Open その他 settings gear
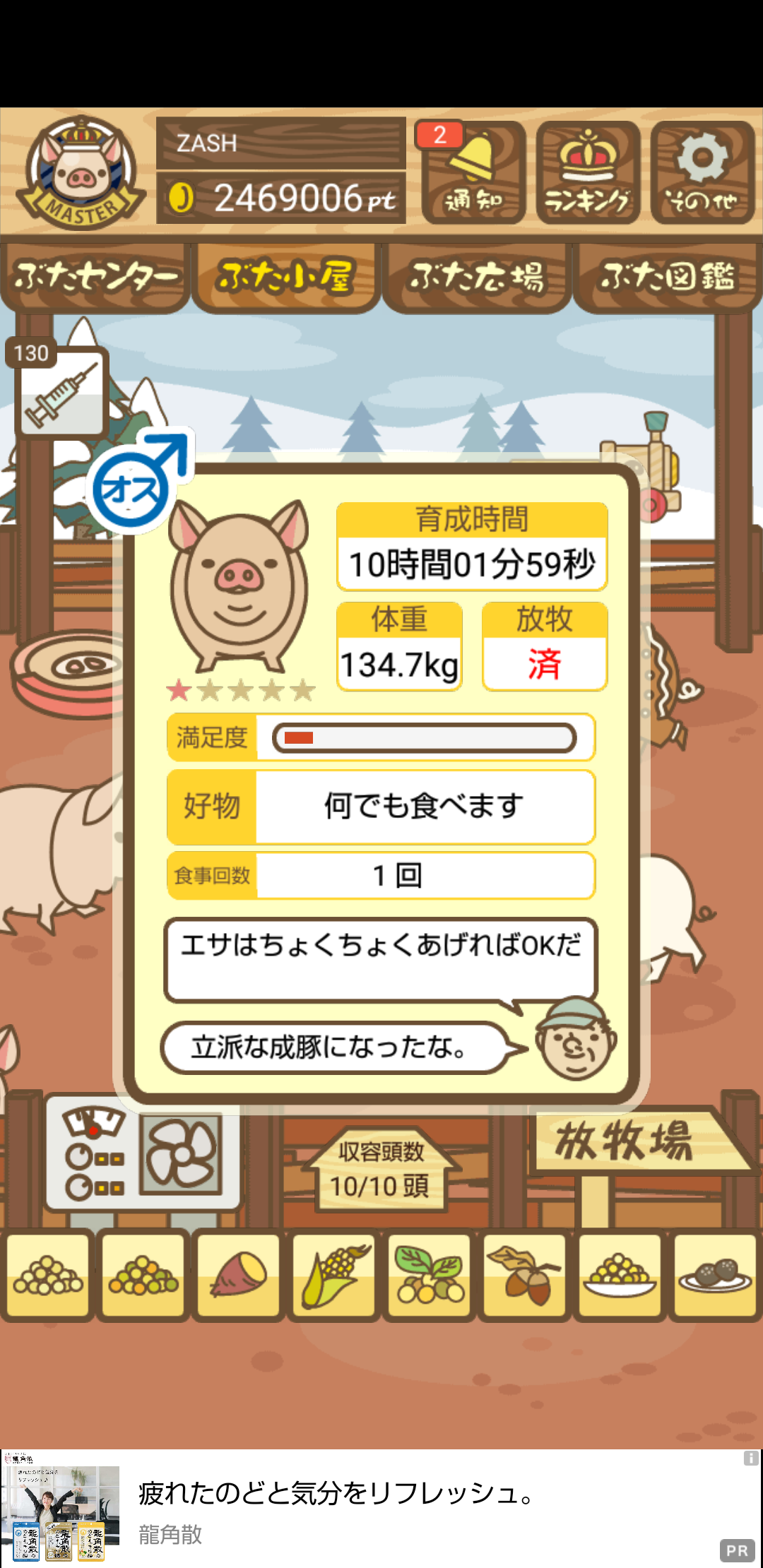This screenshot has width=763, height=1568. pos(702,173)
